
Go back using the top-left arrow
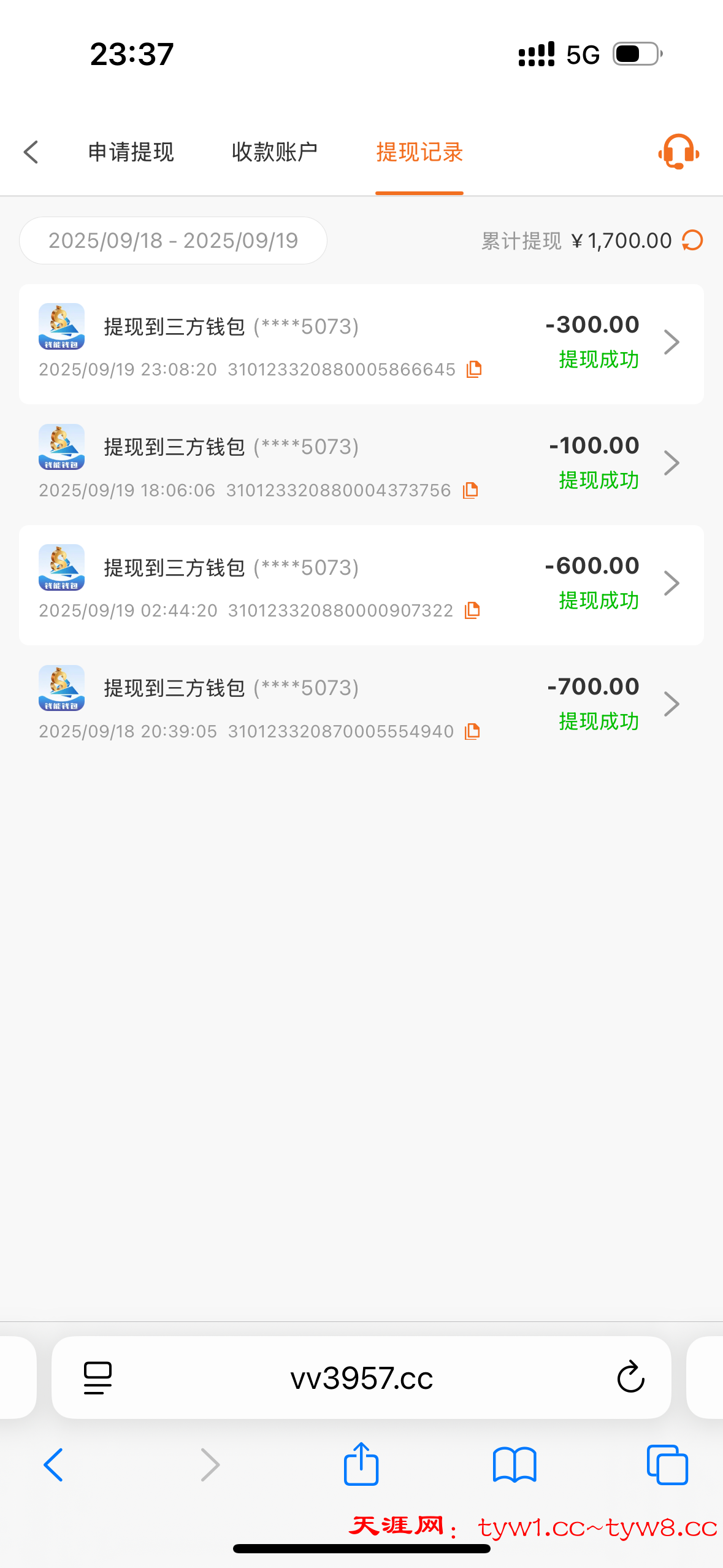[31, 152]
